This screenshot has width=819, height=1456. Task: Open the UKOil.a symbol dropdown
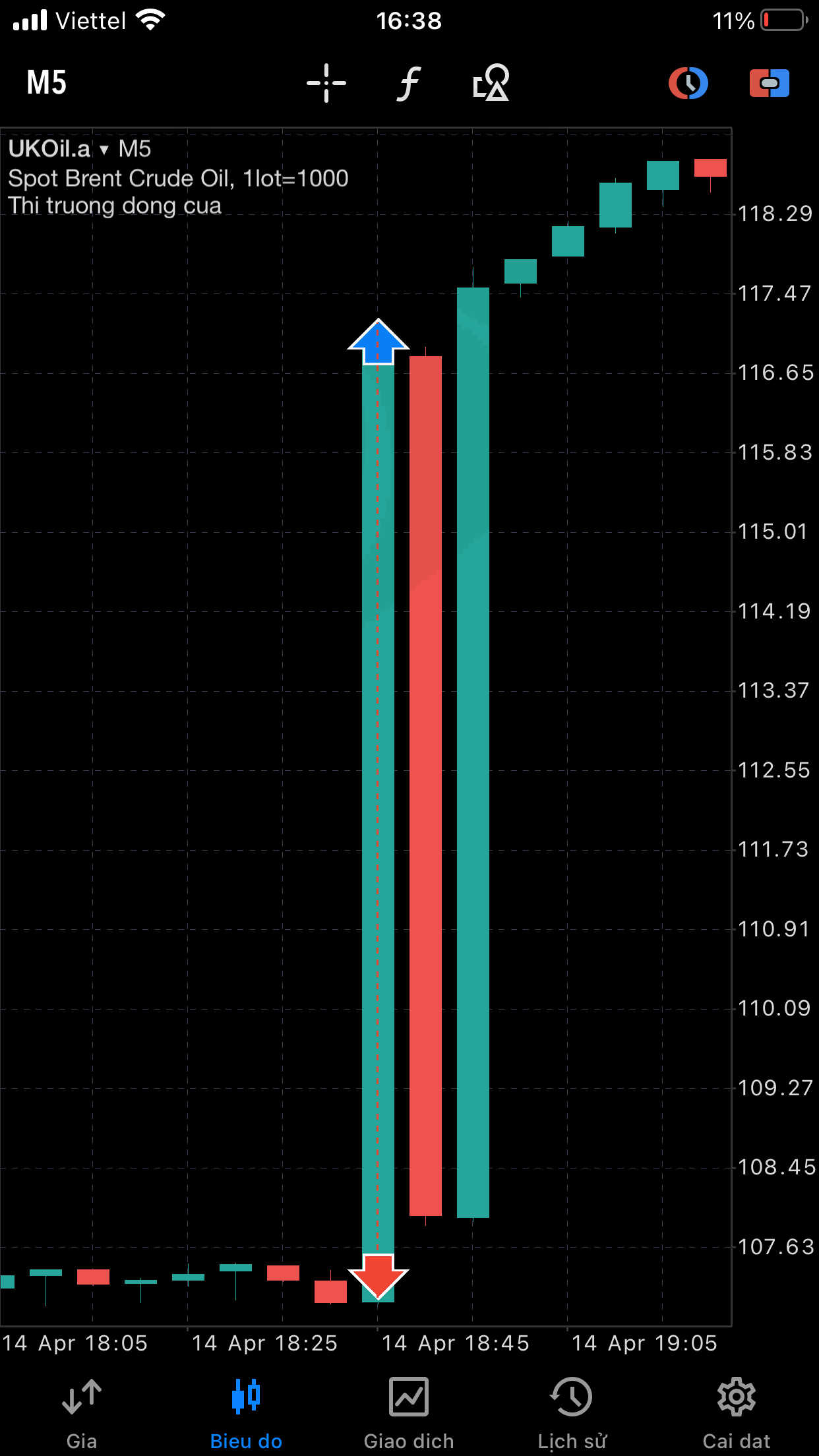tap(58, 149)
